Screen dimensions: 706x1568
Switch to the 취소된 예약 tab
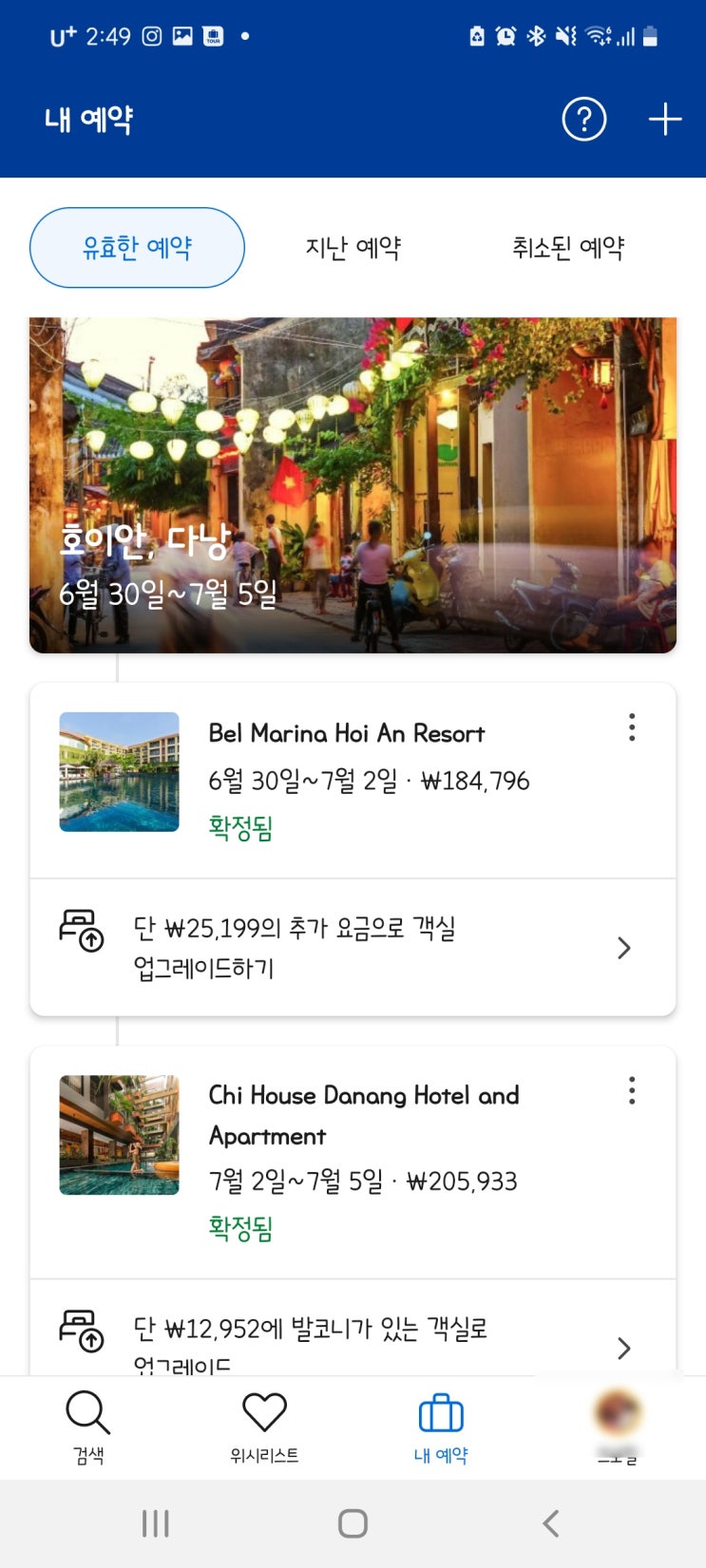(568, 248)
